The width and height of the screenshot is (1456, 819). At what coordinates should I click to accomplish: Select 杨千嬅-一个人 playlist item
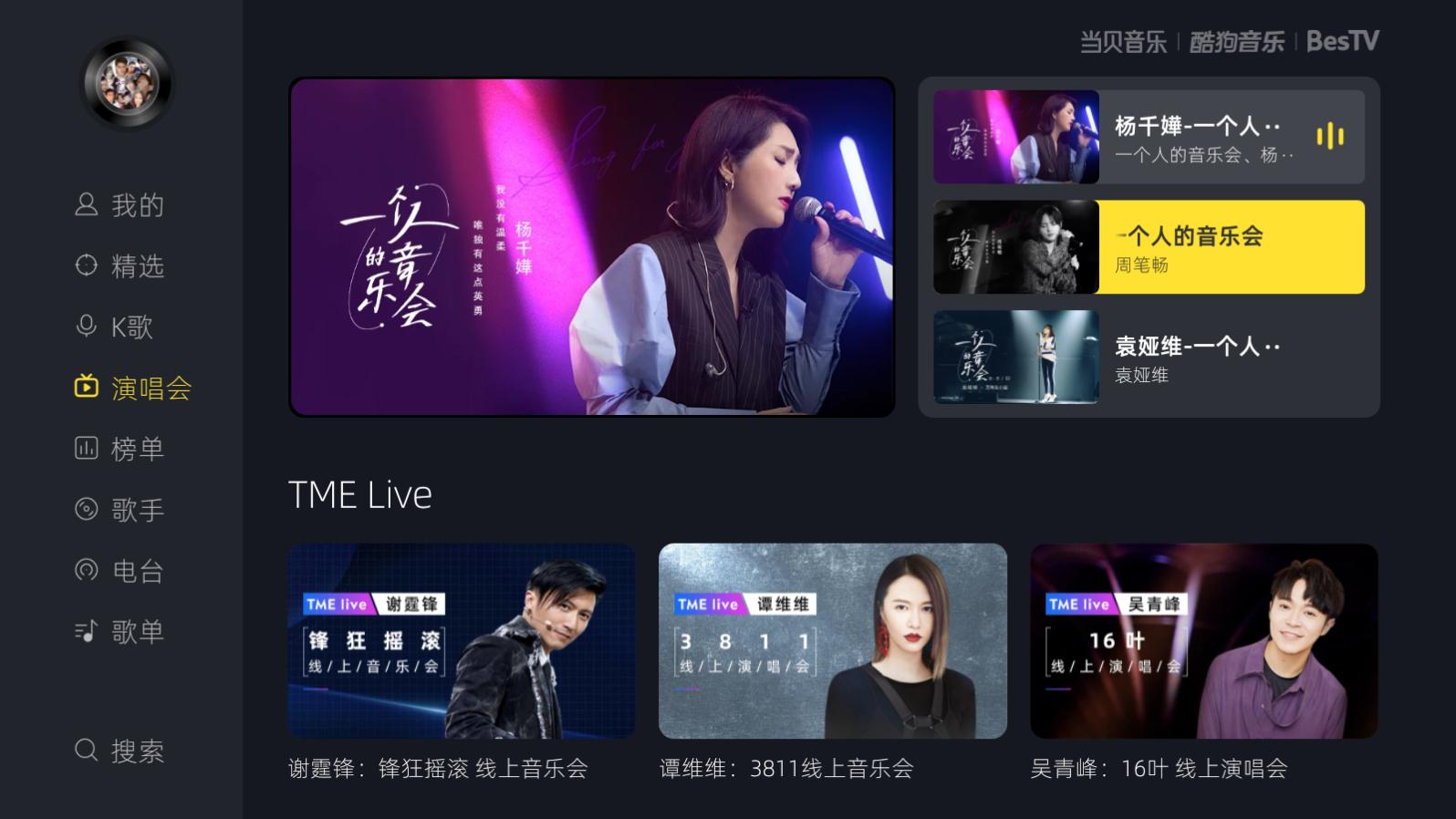pyautogui.click(x=1148, y=137)
